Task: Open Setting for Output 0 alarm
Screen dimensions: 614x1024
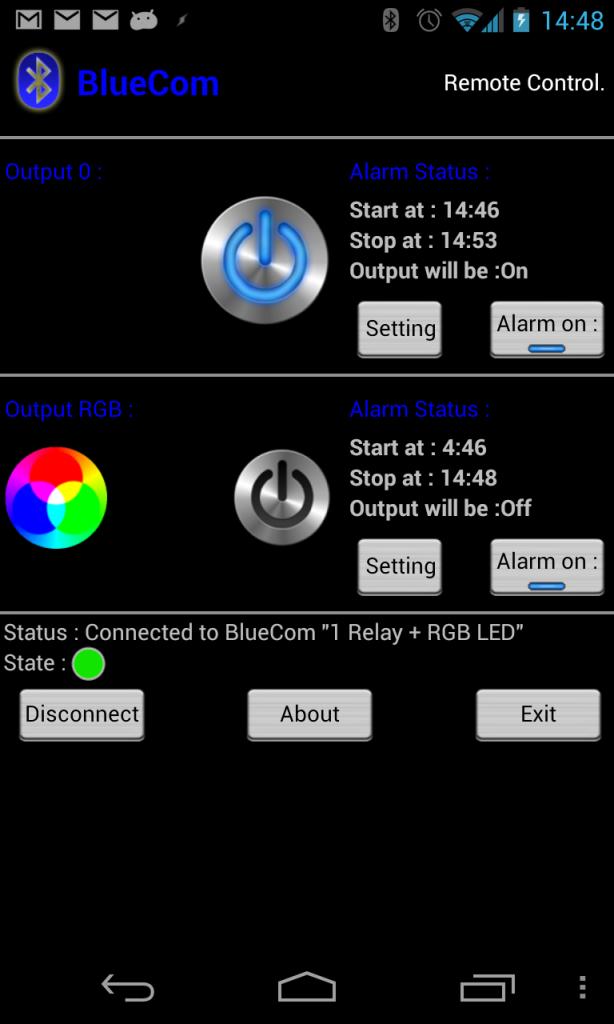Action: (400, 328)
